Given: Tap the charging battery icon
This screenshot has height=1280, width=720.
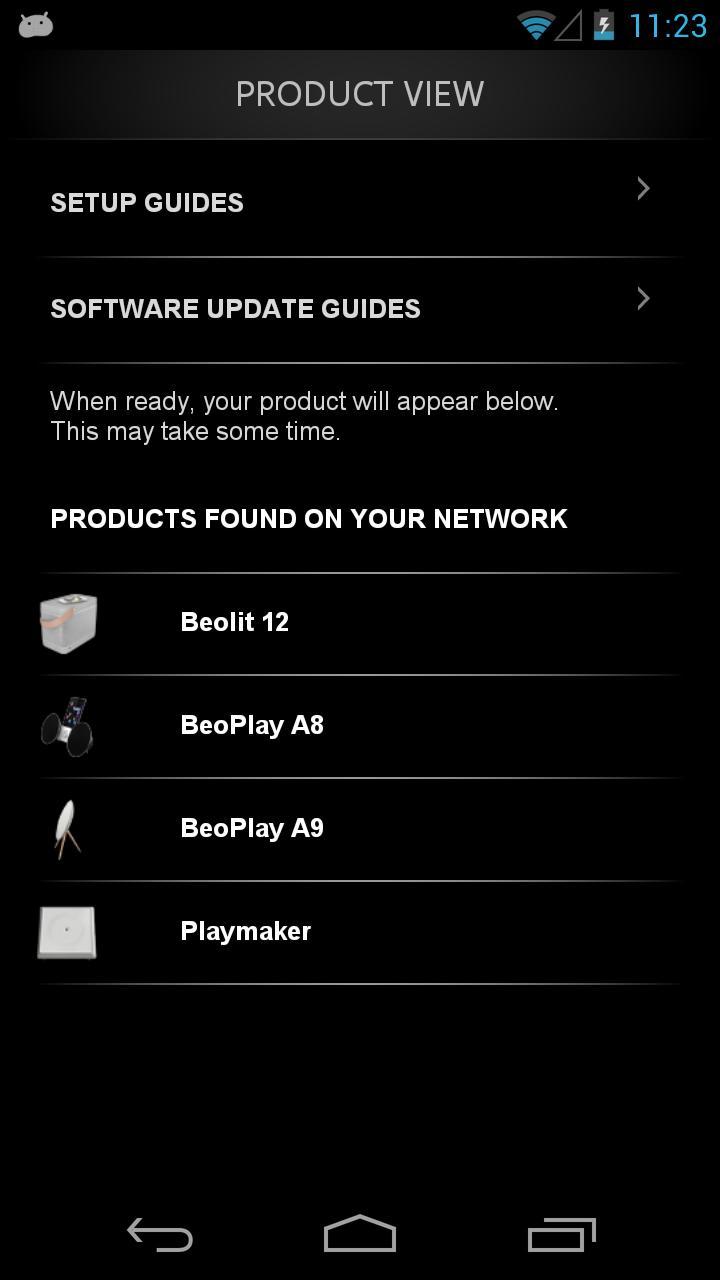Looking at the screenshot, I should point(605,24).
